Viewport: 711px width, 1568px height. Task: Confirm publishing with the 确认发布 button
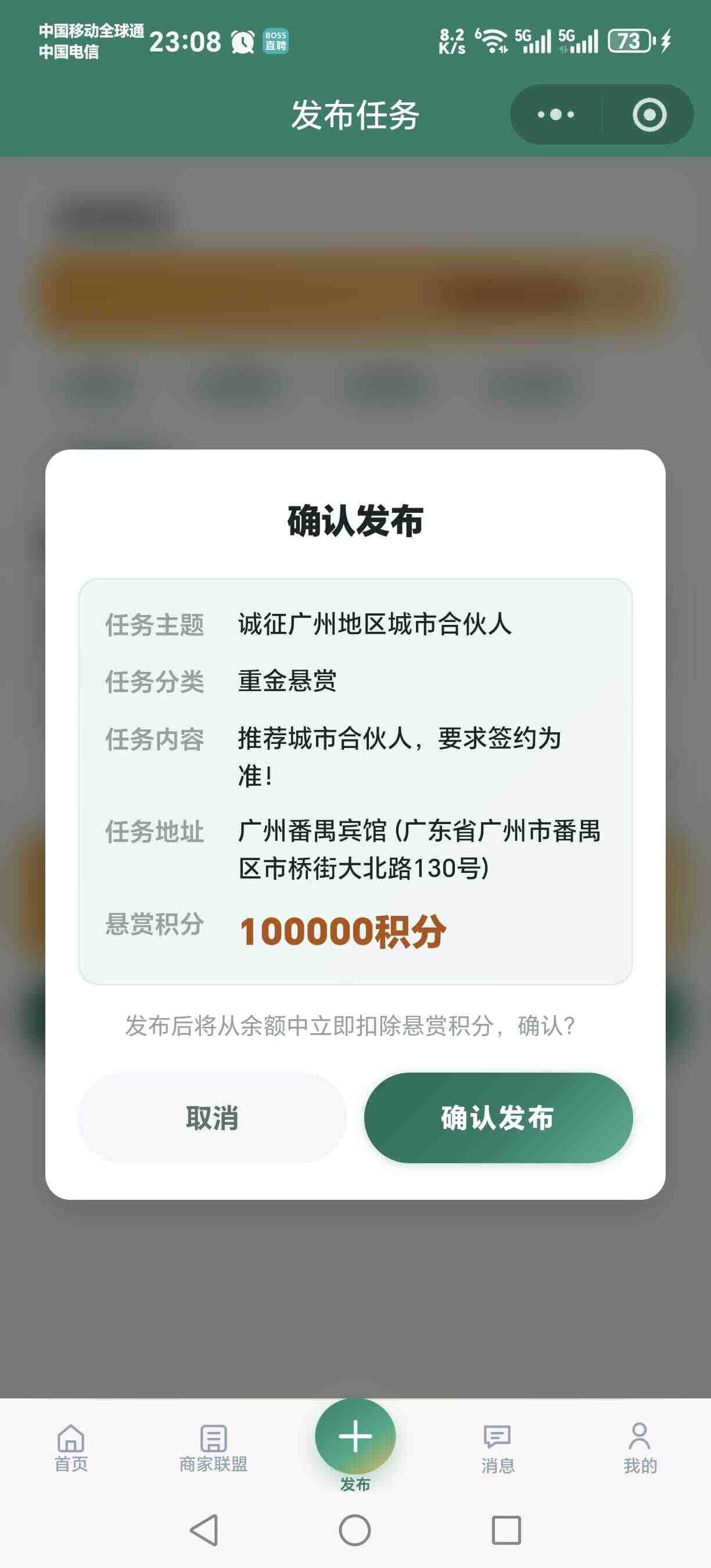coord(498,1117)
